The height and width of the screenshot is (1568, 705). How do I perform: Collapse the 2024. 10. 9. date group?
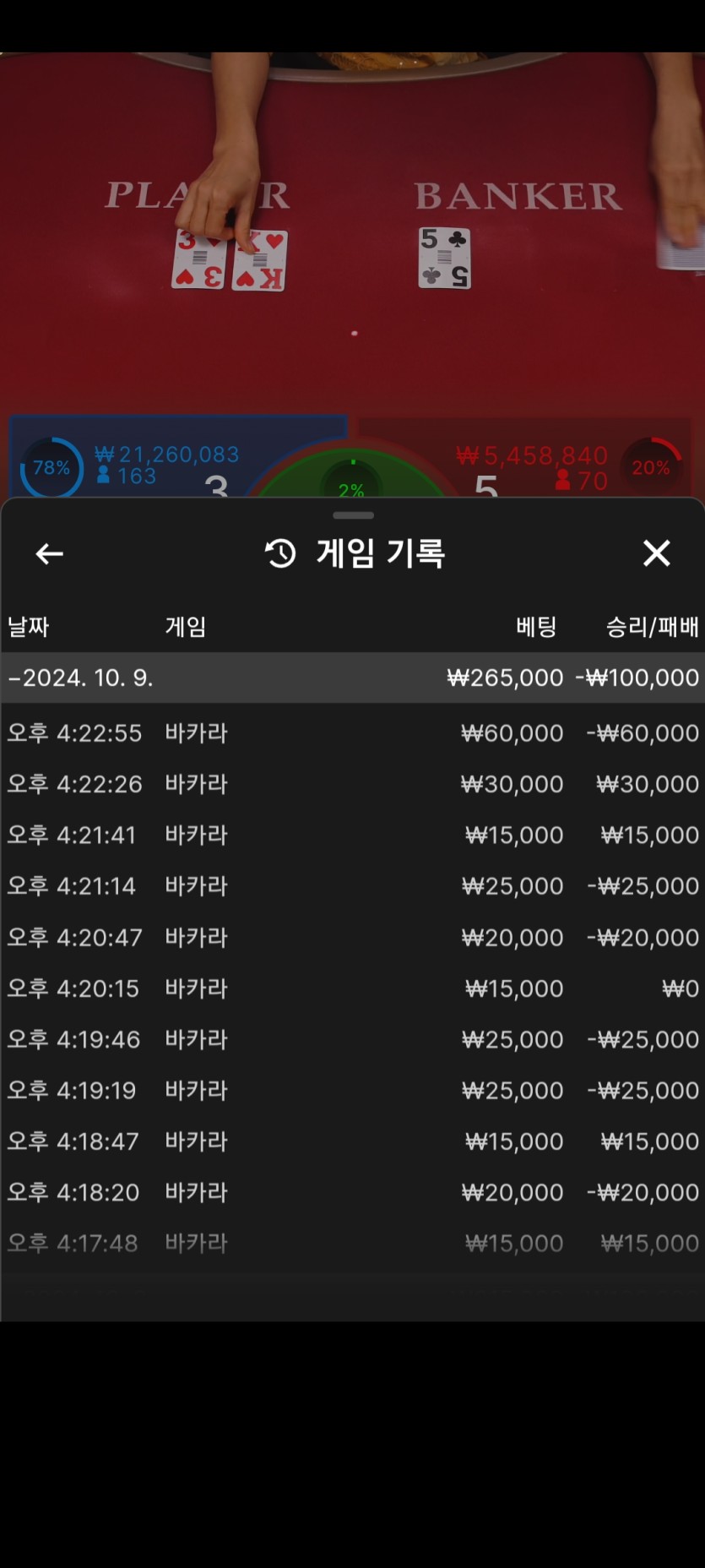coord(353,678)
